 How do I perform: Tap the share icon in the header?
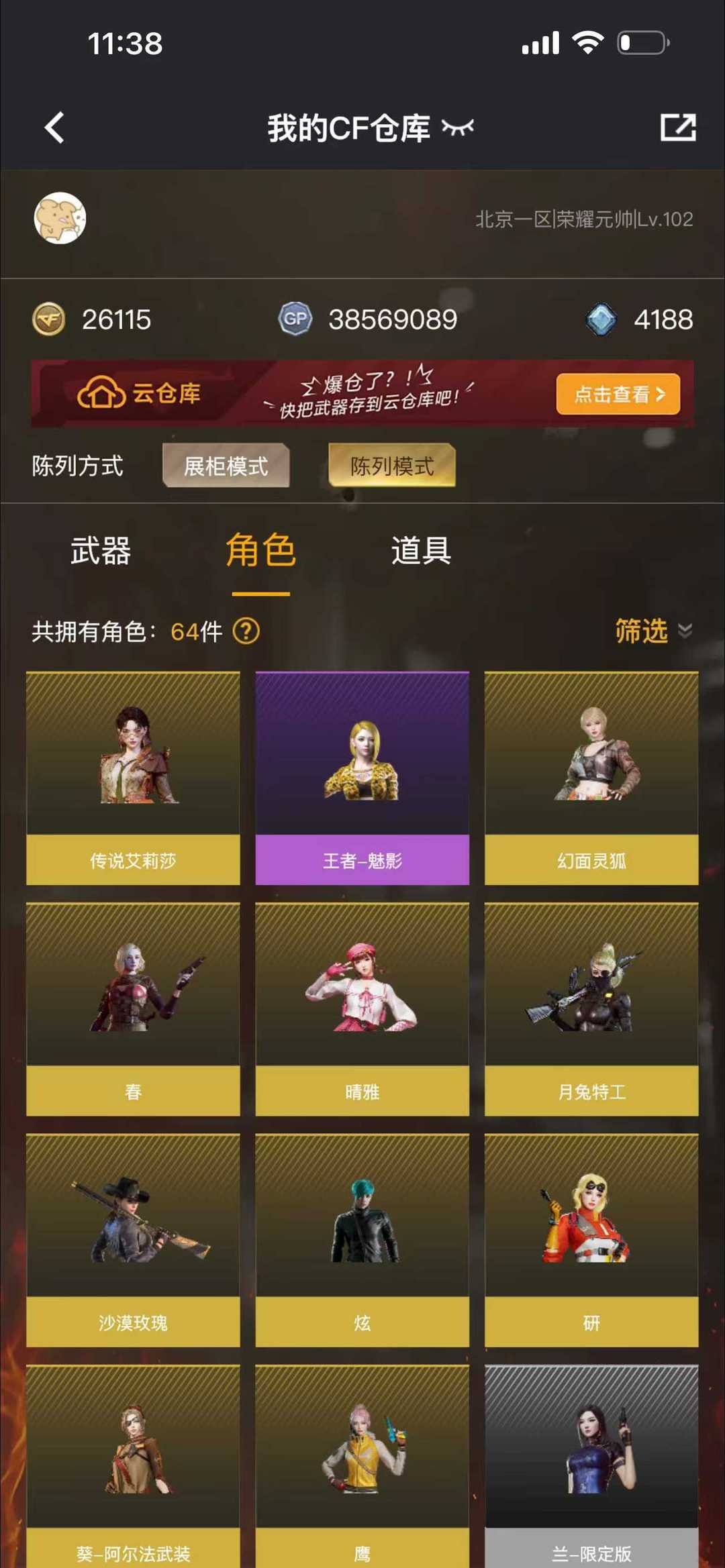tap(677, 127)
